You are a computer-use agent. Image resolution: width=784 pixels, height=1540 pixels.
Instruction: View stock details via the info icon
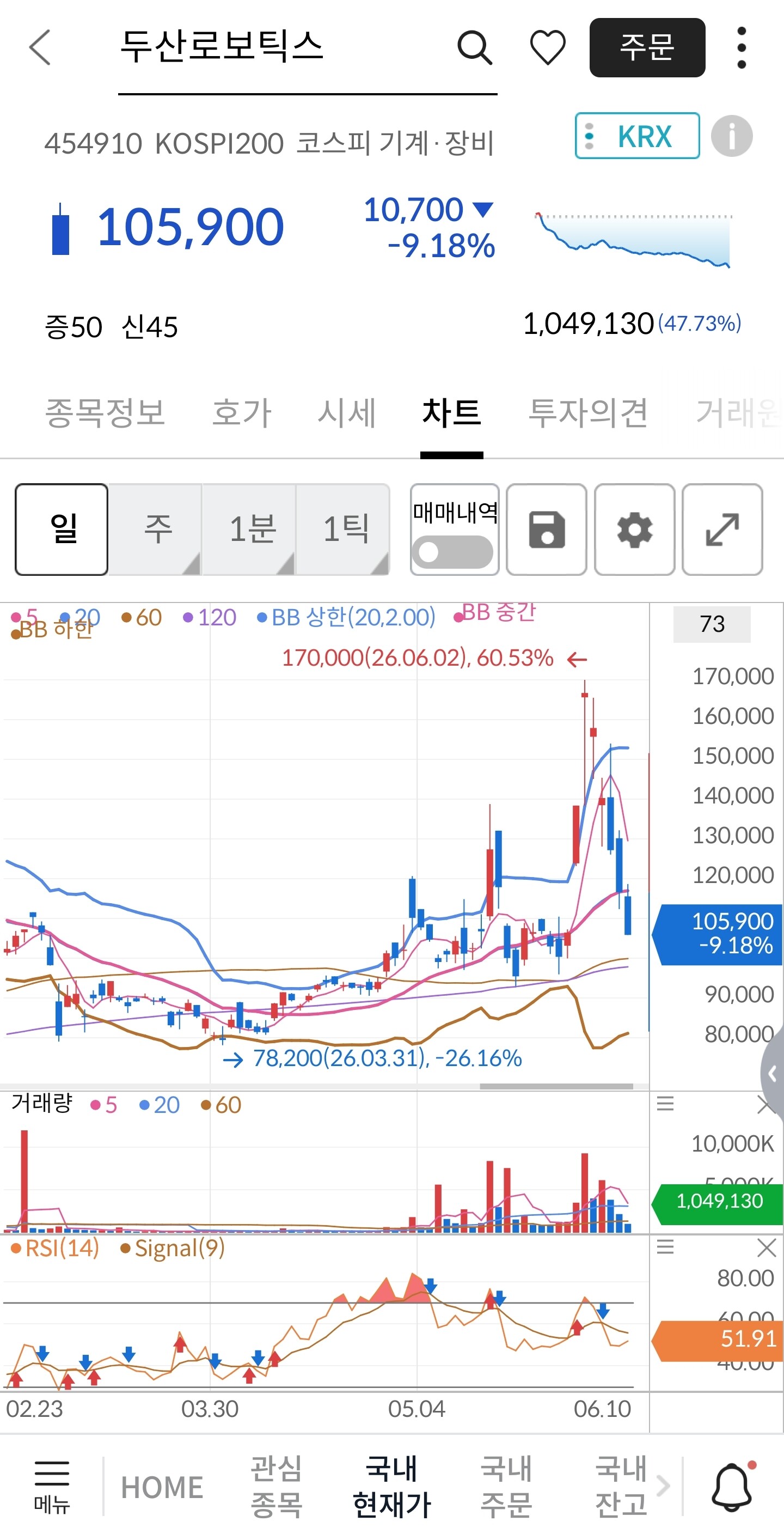pos(731,136)
